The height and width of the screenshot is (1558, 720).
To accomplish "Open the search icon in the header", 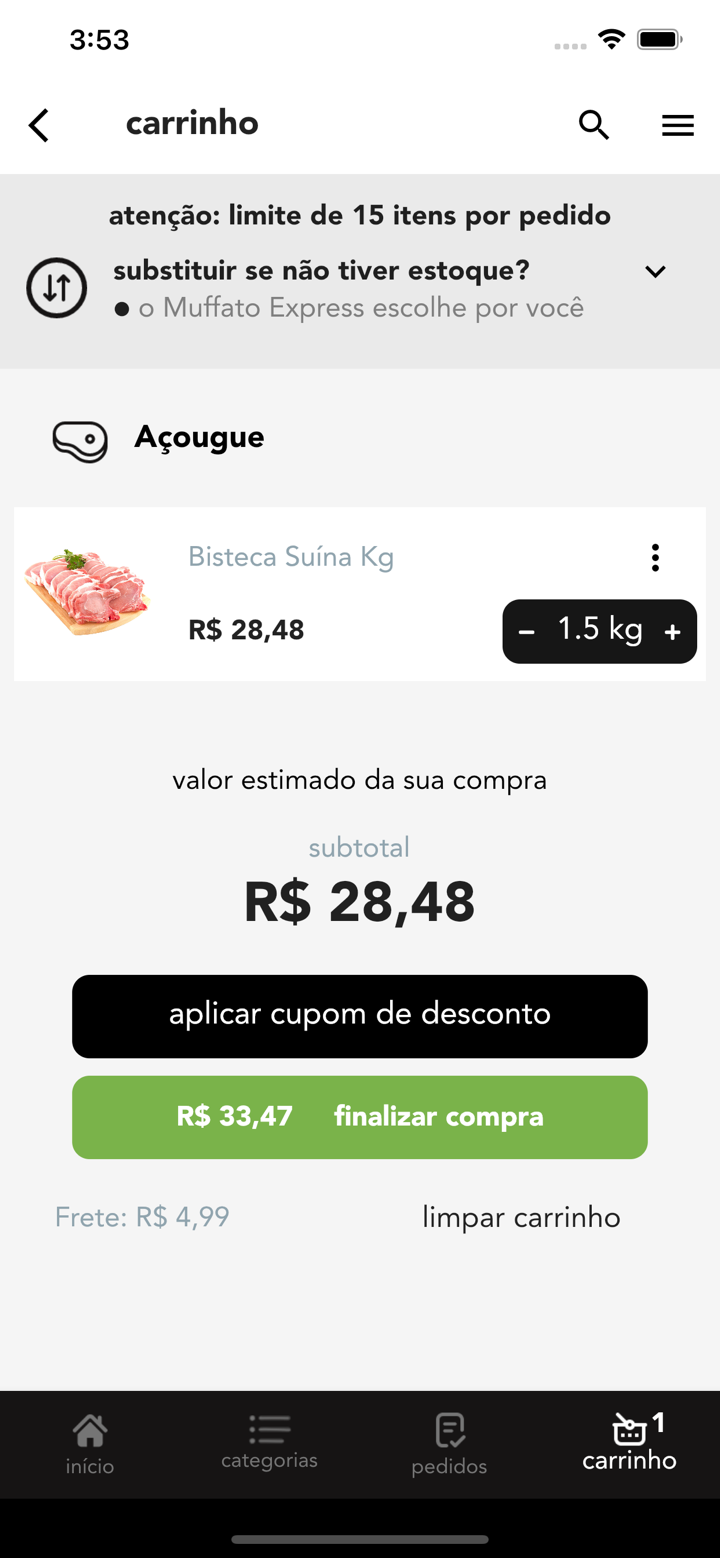I will (x=594, y=125).
